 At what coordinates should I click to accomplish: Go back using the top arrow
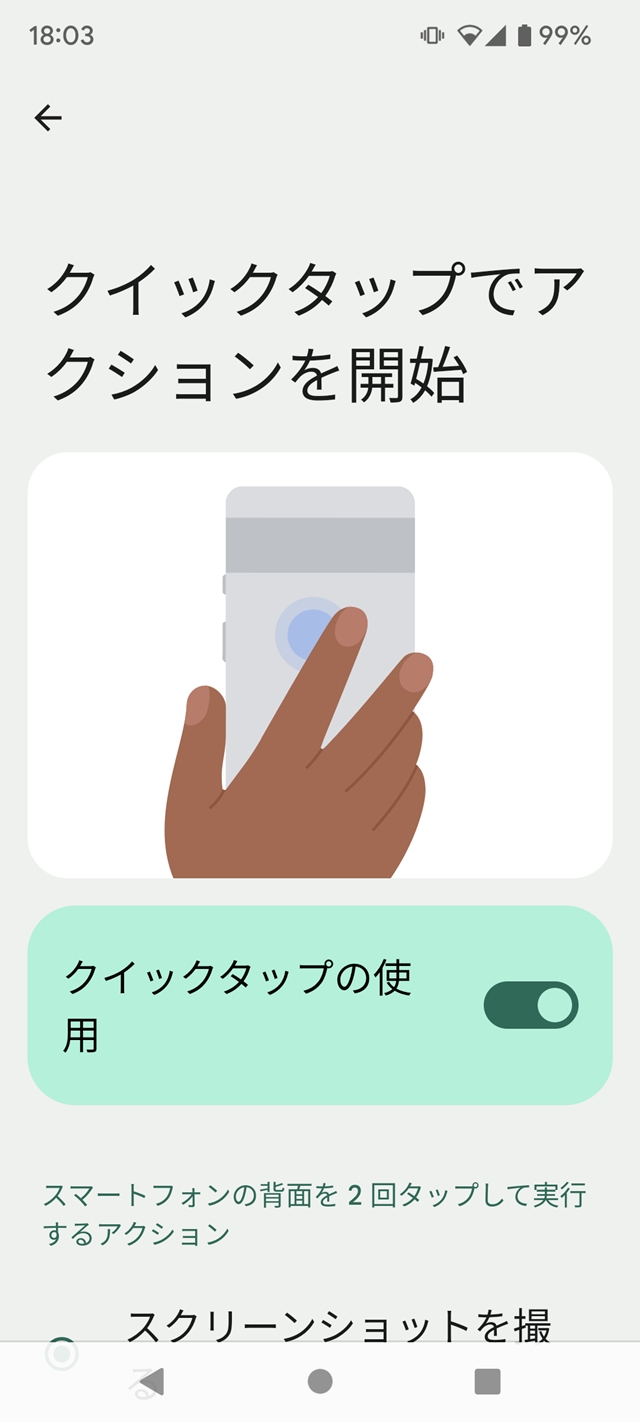tap(48, 118)
